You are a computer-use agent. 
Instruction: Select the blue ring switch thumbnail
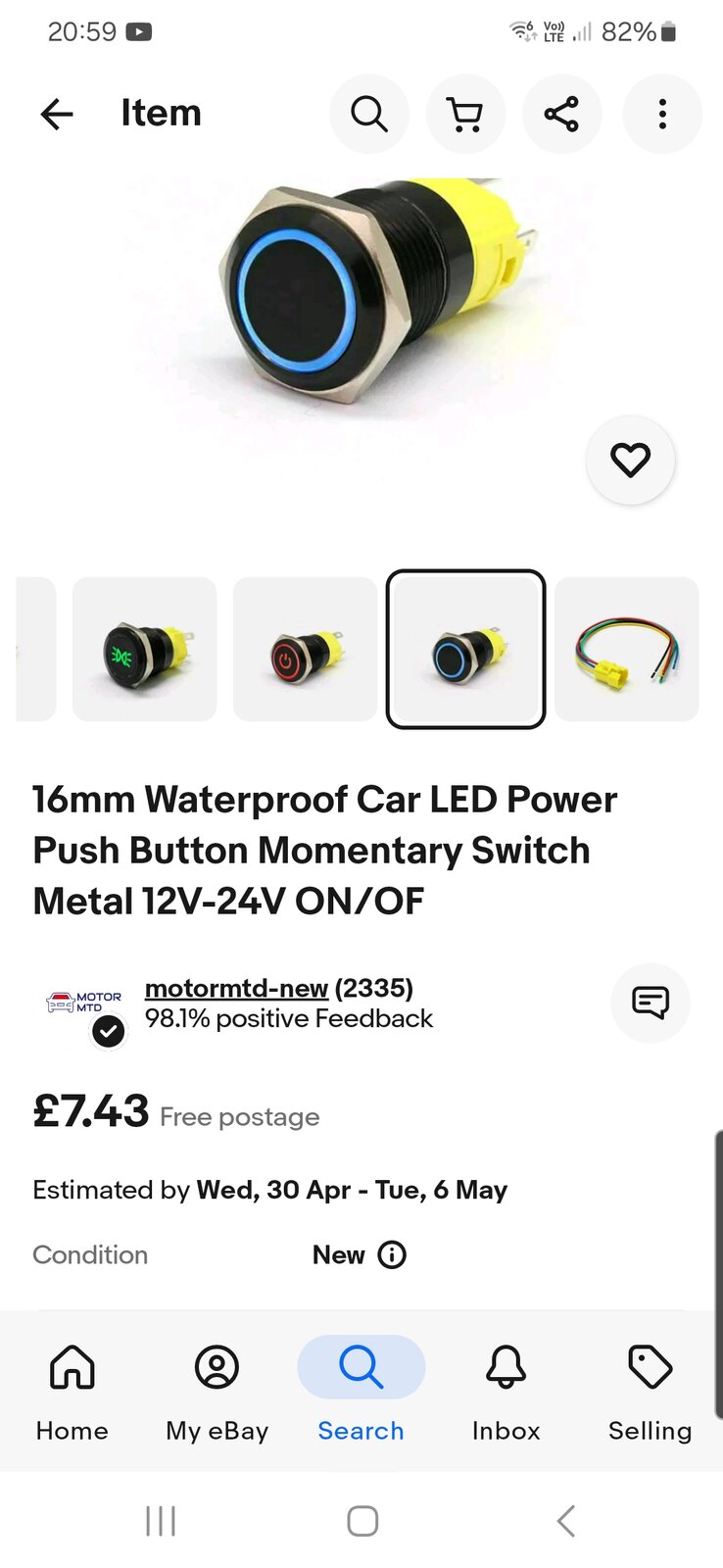466,649
